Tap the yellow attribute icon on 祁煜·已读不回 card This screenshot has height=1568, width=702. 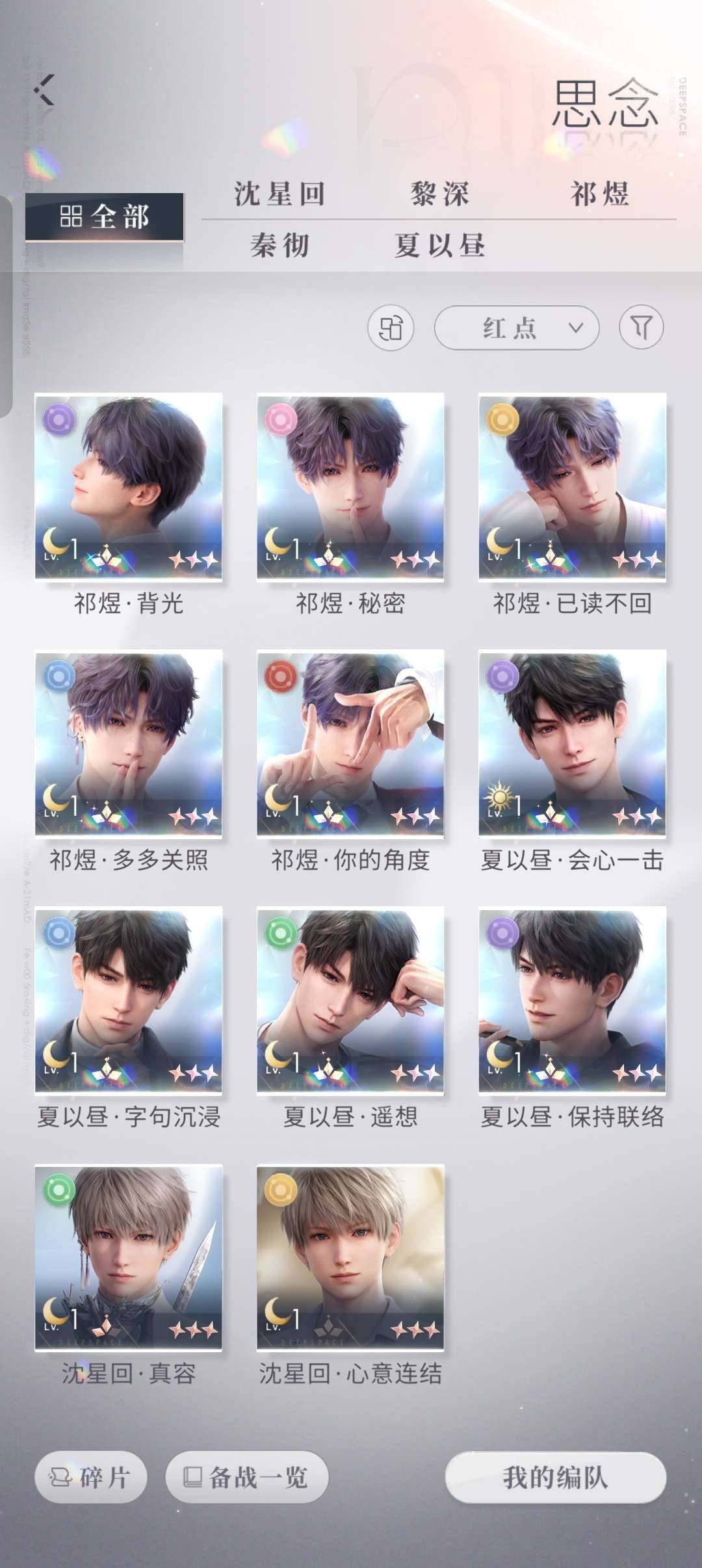500,421
